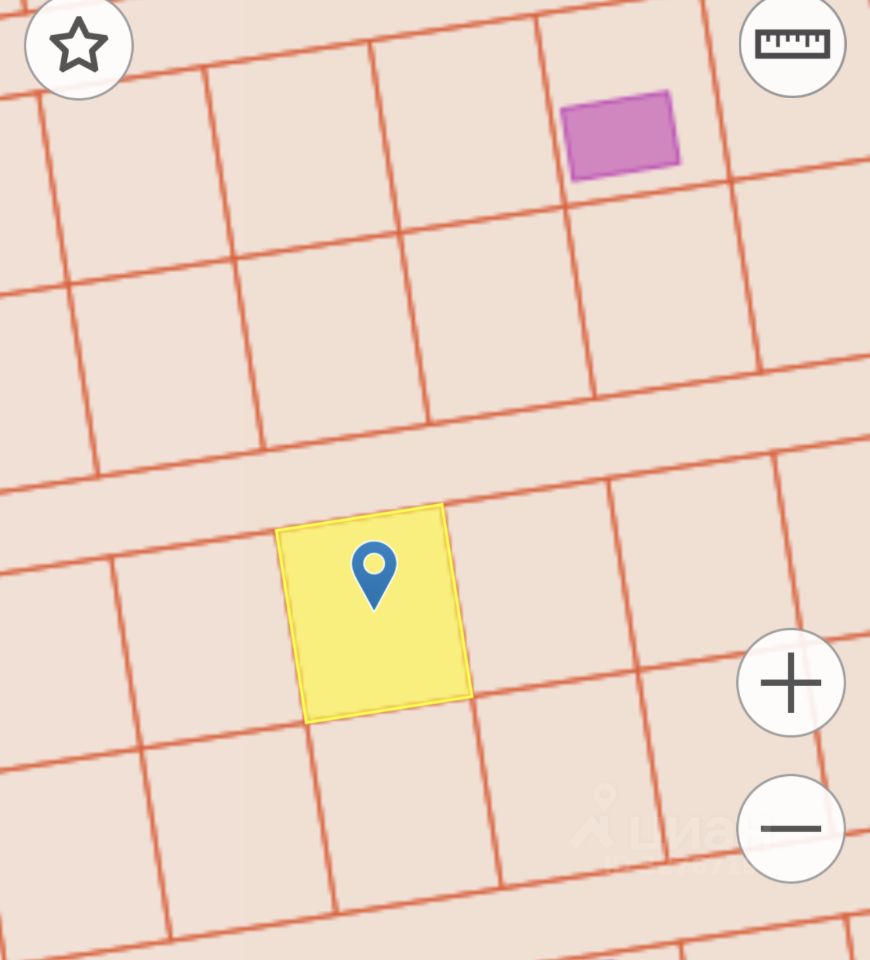Viewport: 870px width, 960px height.
Task: Add this plot to favorites with the star
Action: pos(78,46)
